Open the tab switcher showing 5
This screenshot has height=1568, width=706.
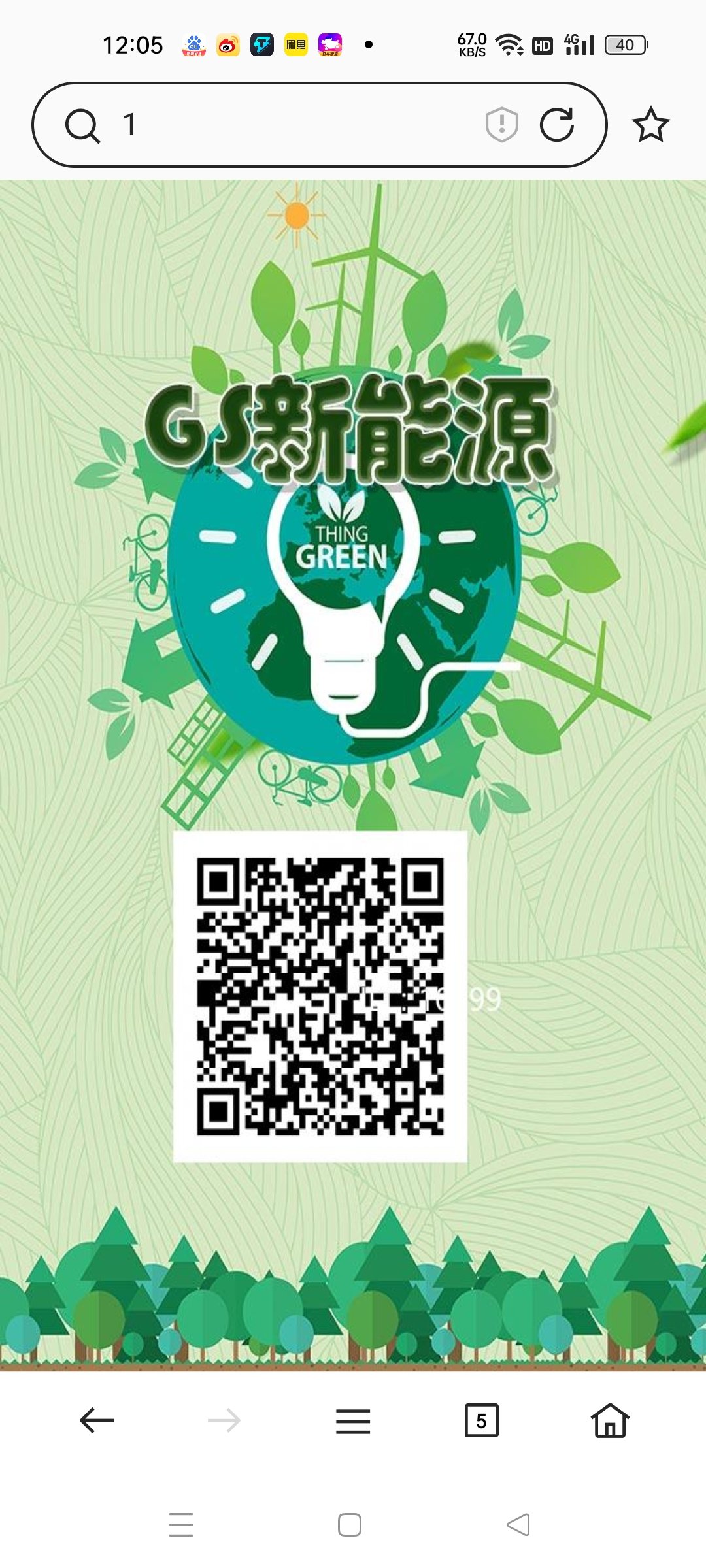tap(481, 1420)
